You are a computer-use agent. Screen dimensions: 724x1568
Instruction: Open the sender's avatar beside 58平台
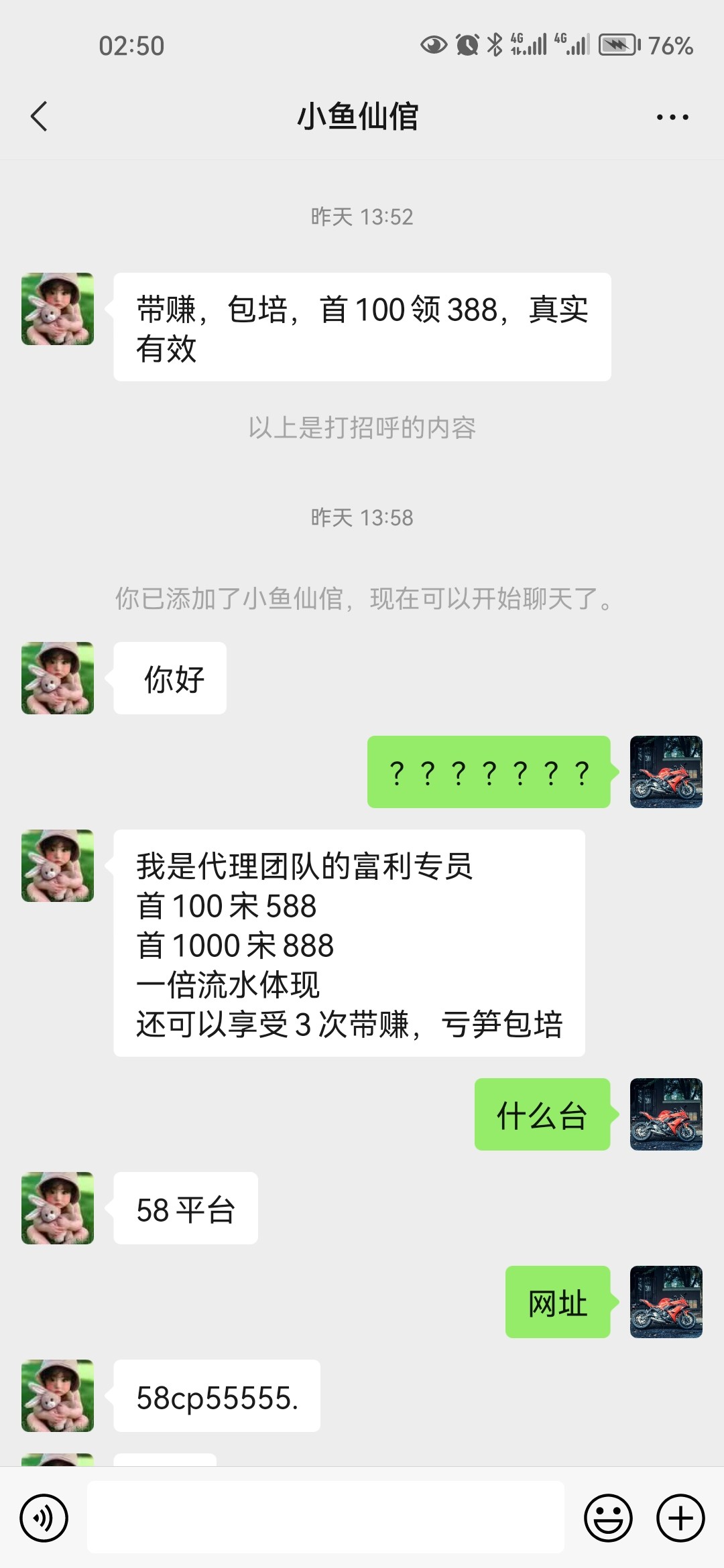pyautogui.click(x=58, y=1208)
